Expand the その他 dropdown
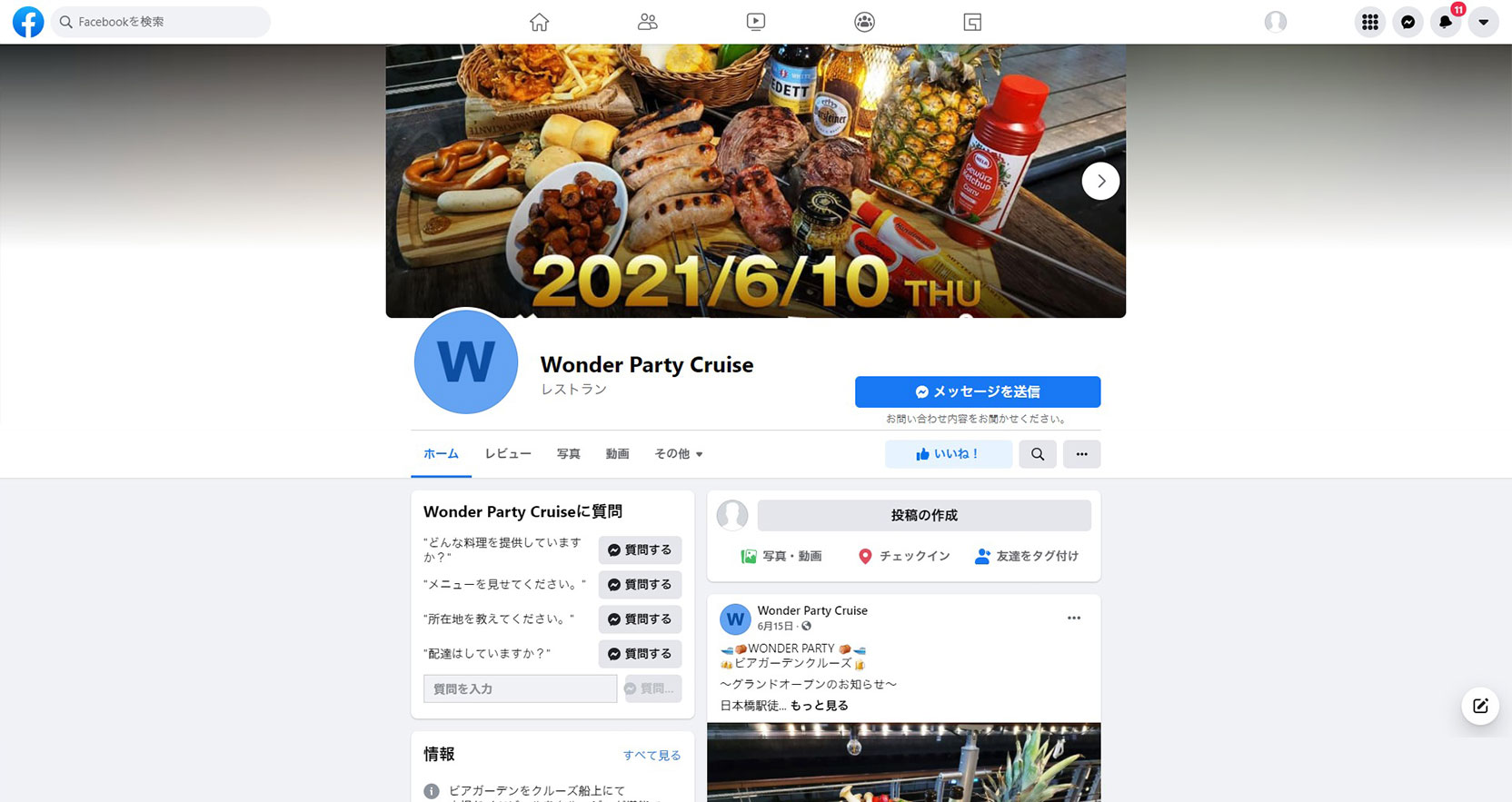 pos(678,453)
